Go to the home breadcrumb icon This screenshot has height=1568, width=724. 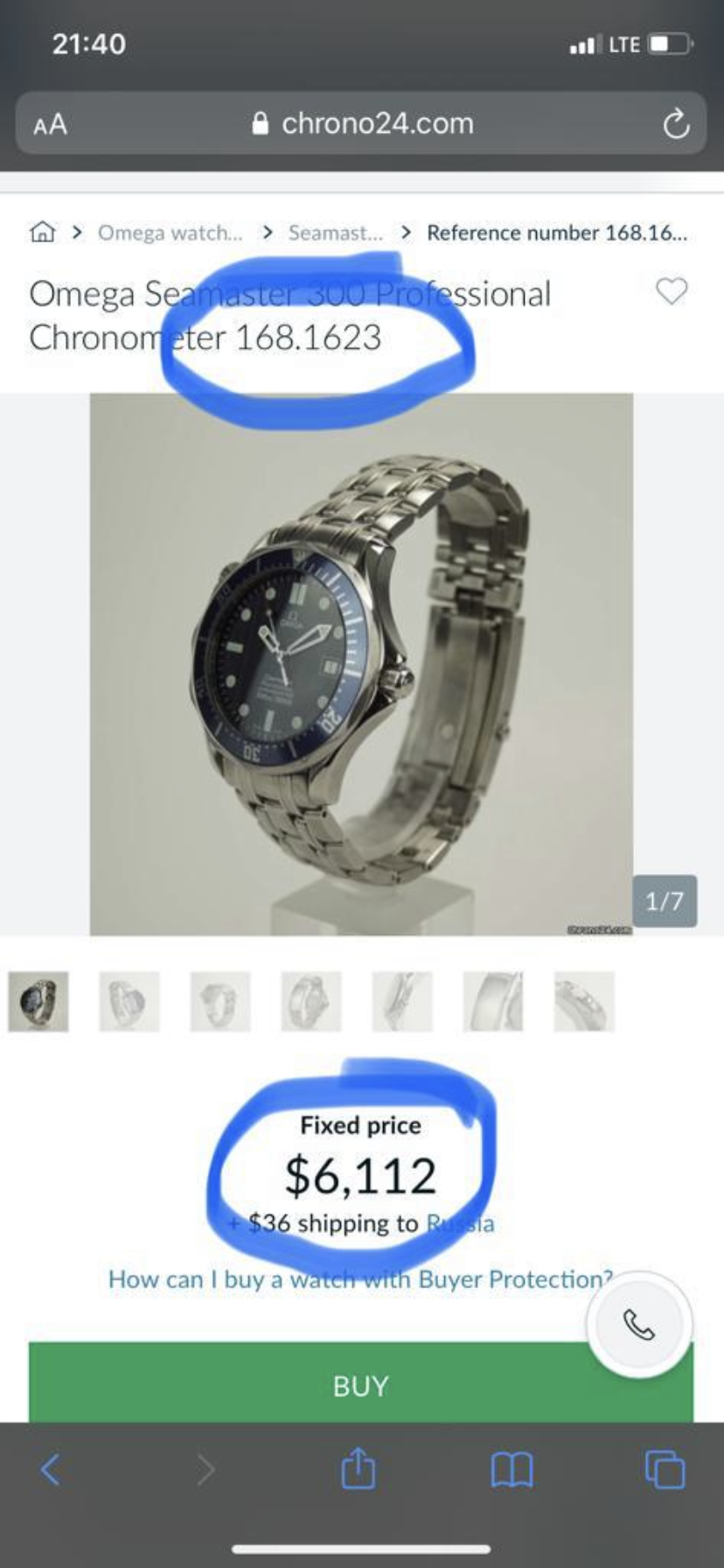click(x=42, y=232)
